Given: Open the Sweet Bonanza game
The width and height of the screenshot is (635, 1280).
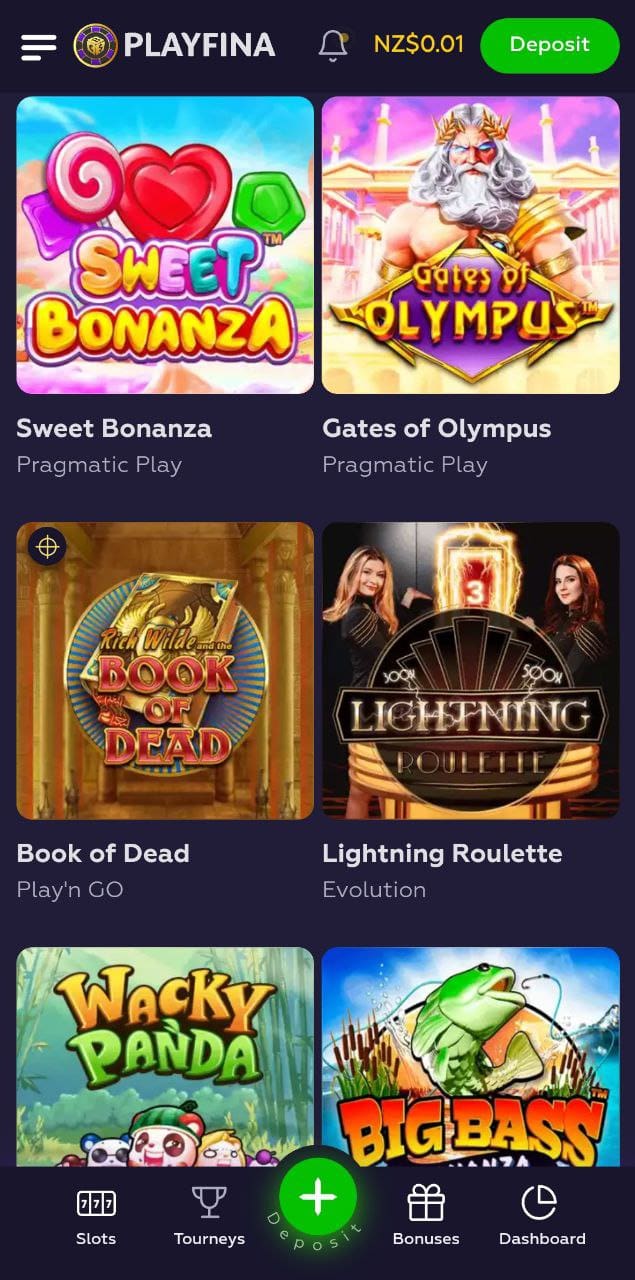Looking at the screenshot, I should point(165,245).
